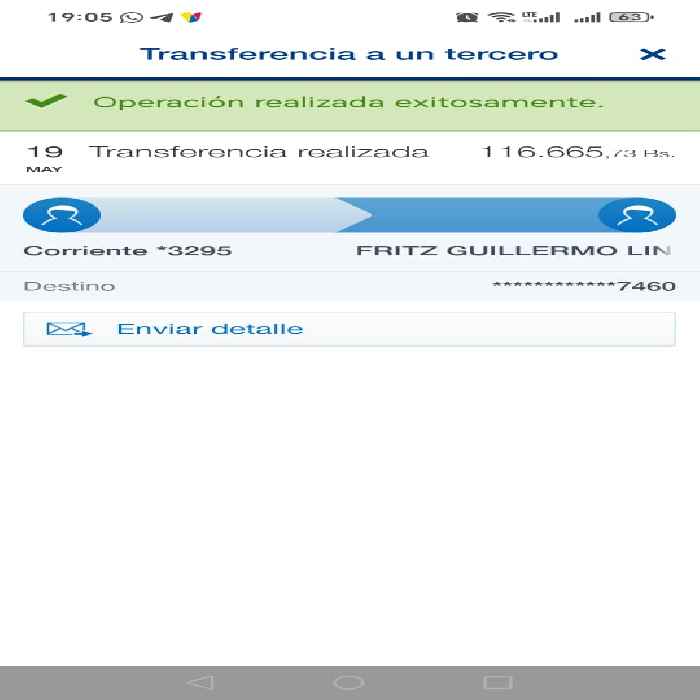Open recent apps from the navigation bar
Image resolution: width=700 pixels, height=700 pixels.
click(498, 682)
